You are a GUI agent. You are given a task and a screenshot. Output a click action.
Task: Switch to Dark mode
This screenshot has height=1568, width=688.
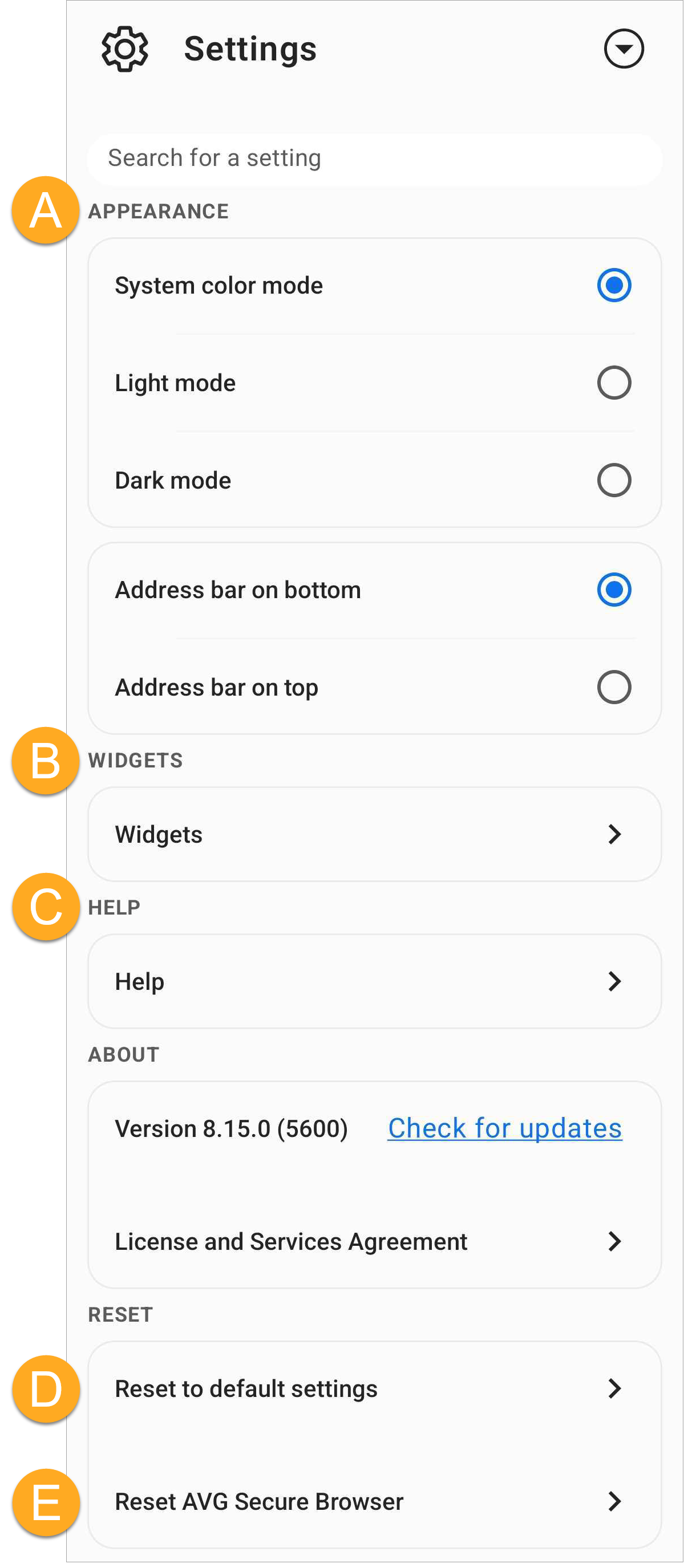tap(614, 480)
